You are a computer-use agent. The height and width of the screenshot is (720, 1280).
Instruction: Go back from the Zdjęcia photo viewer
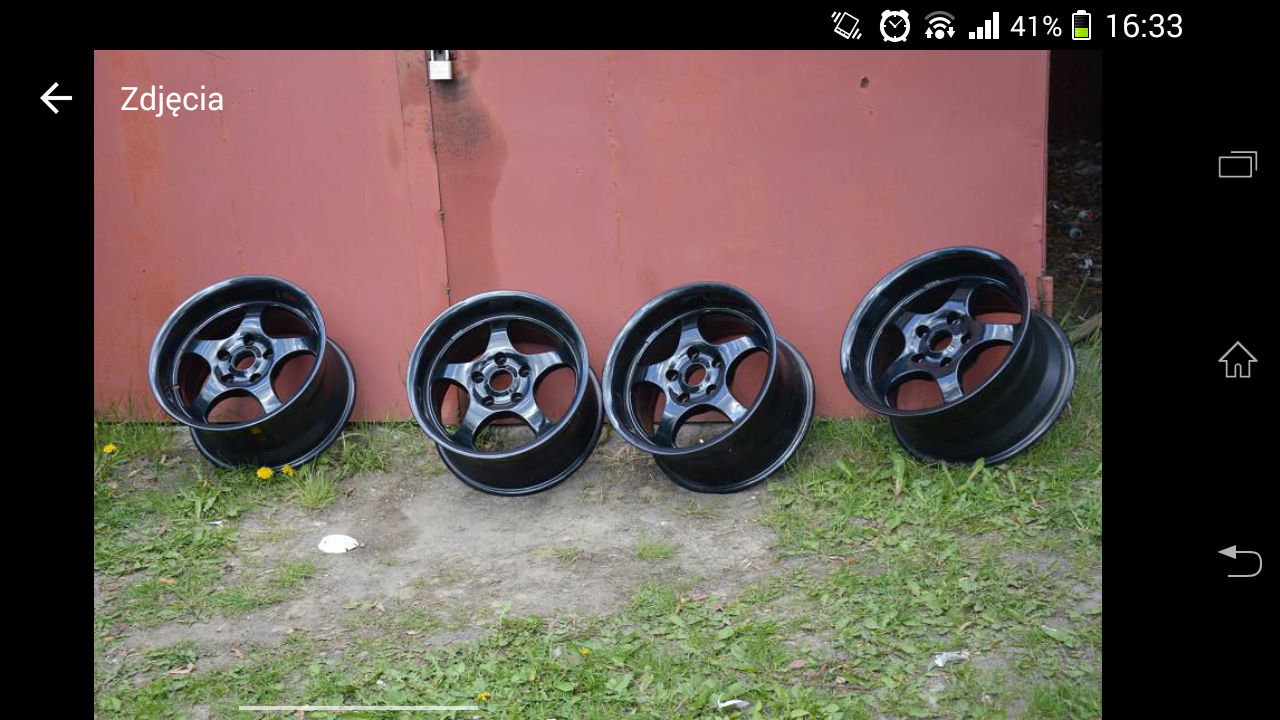pos(56,98)
